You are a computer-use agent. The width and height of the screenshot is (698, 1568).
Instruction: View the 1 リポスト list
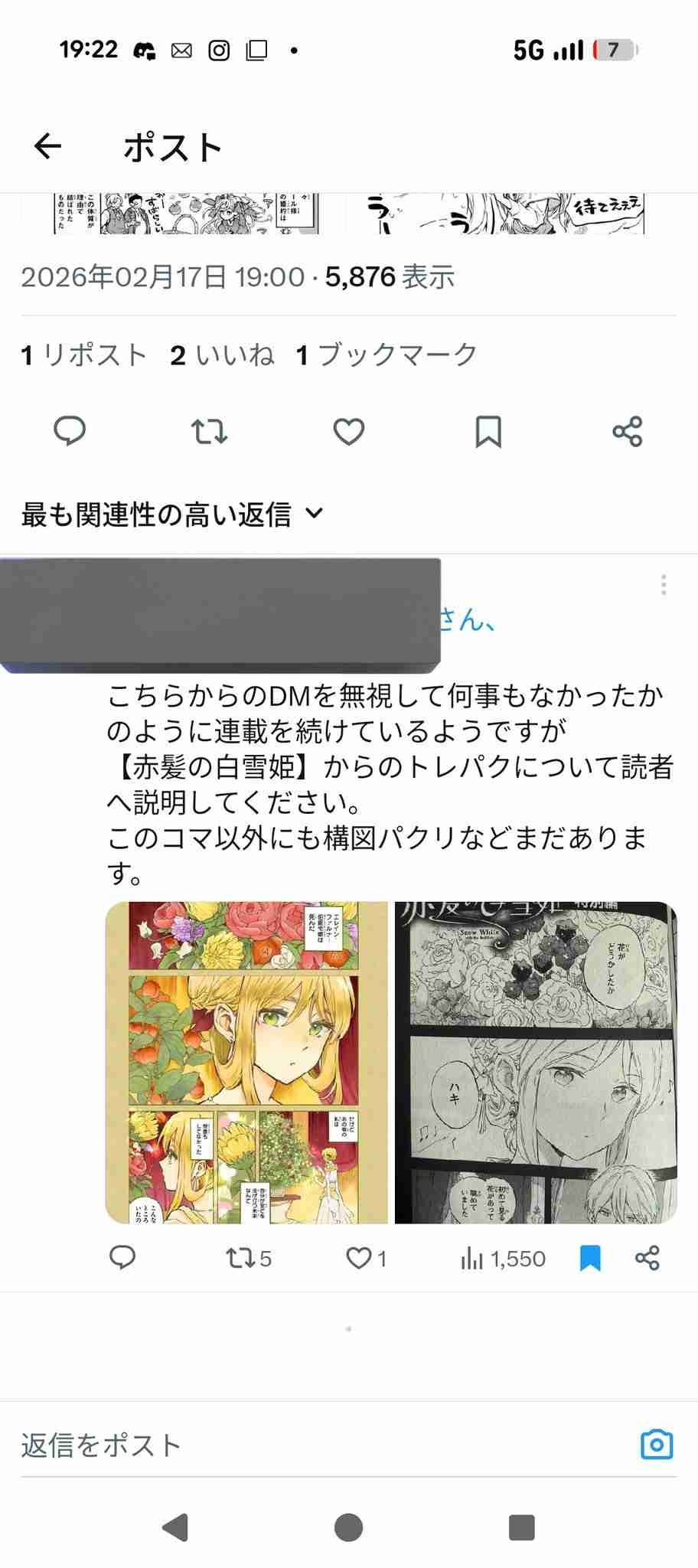(x=84, y=355)
